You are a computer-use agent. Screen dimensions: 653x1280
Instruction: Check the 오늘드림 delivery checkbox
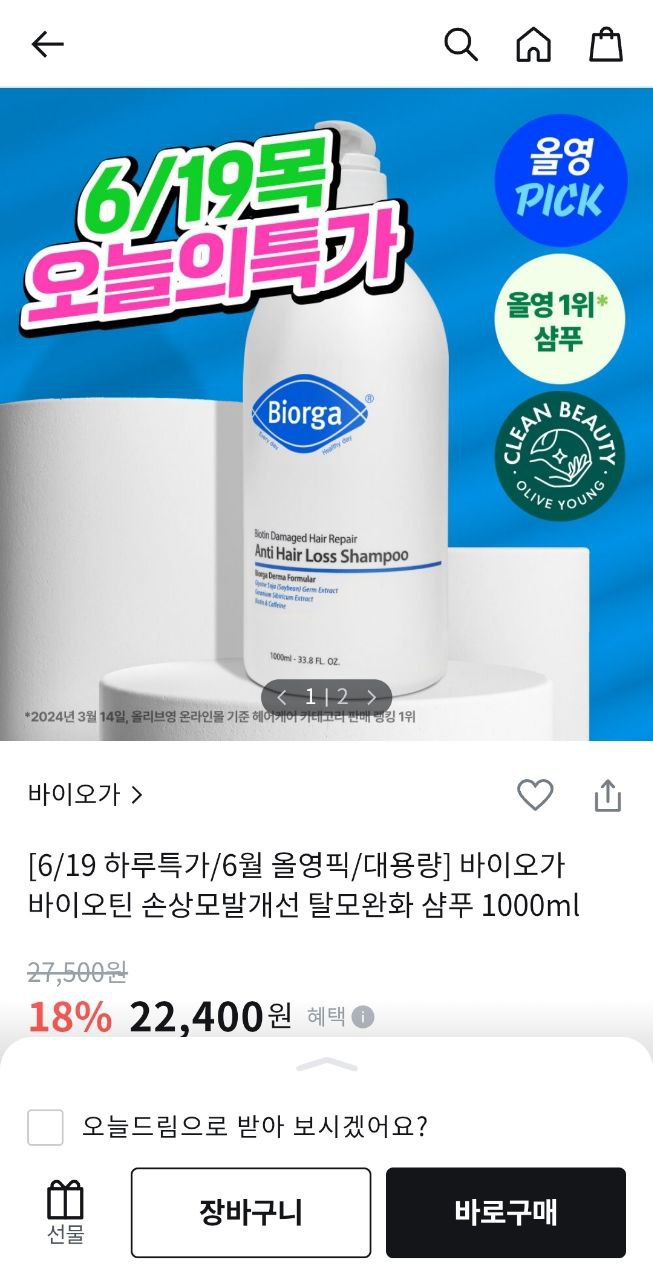point(45,1127)
